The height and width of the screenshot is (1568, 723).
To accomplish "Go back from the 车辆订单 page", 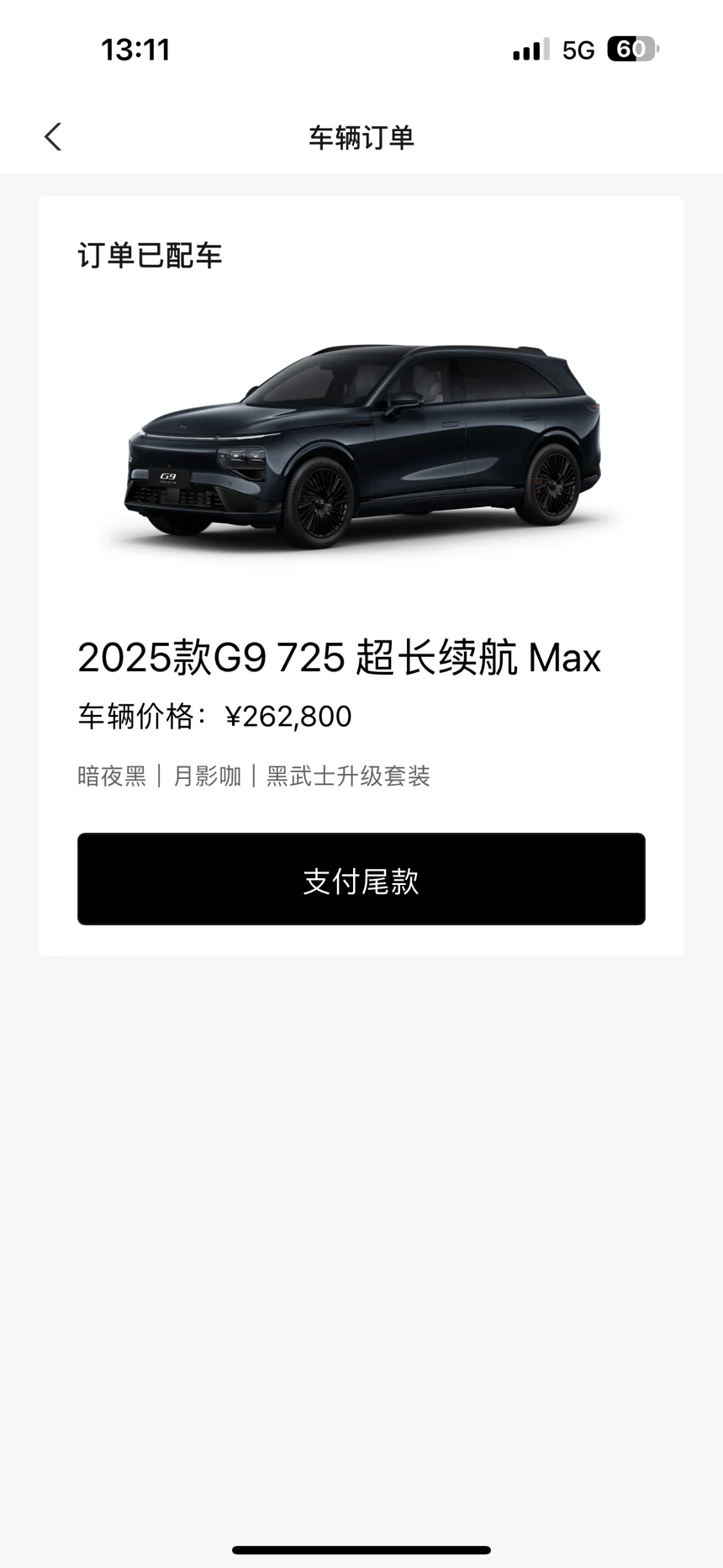I will 53,137.
